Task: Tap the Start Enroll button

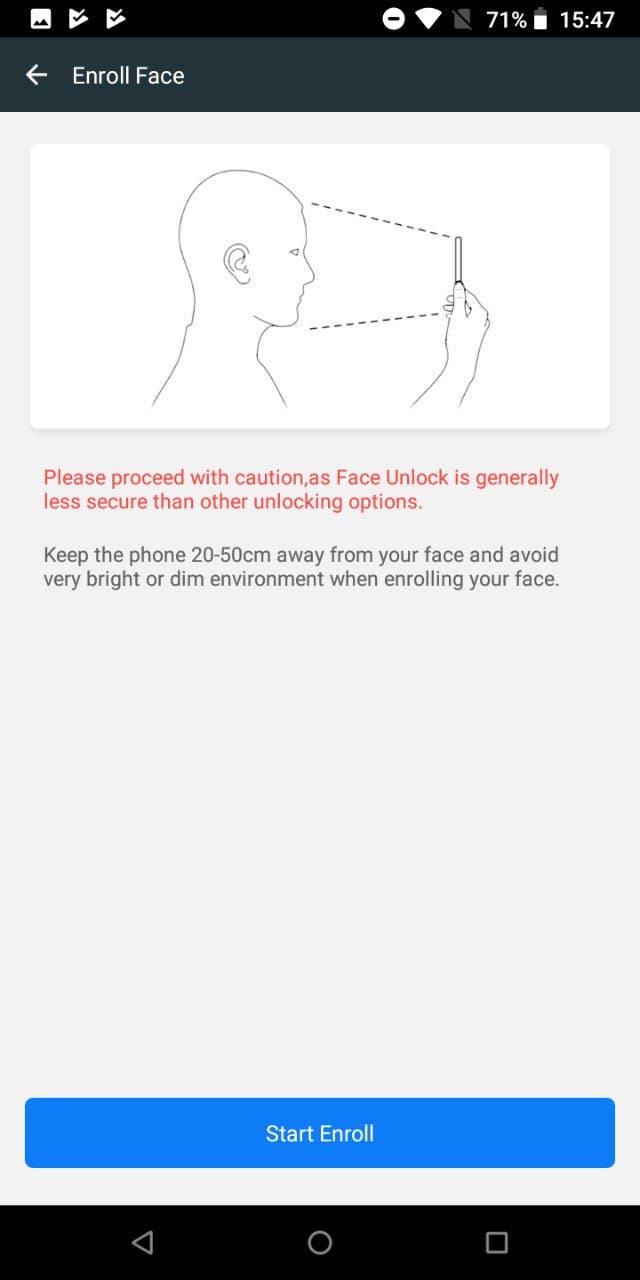Action: [320, 1133]
